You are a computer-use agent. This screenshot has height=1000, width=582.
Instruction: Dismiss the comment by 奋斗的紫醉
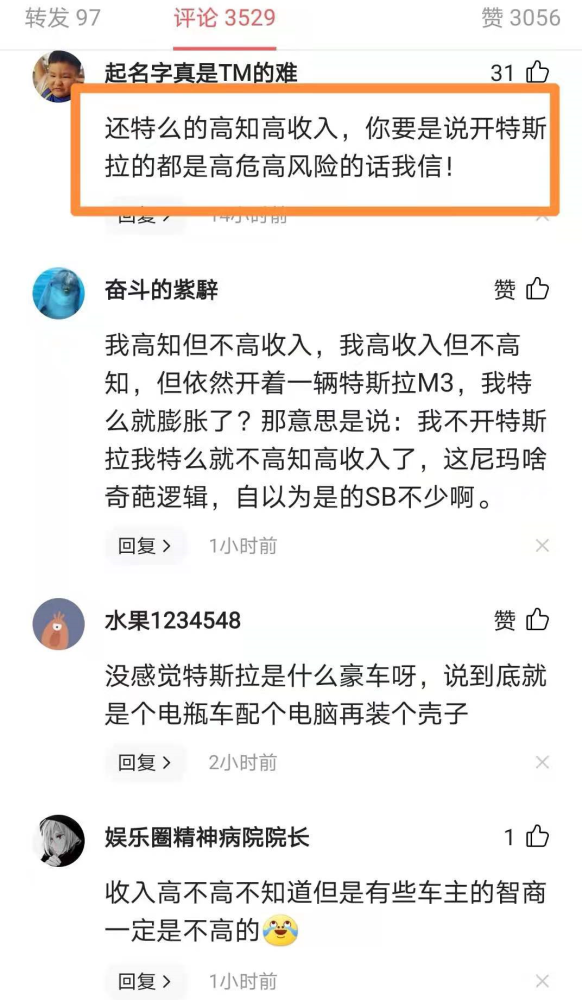[x=542, y=546]
